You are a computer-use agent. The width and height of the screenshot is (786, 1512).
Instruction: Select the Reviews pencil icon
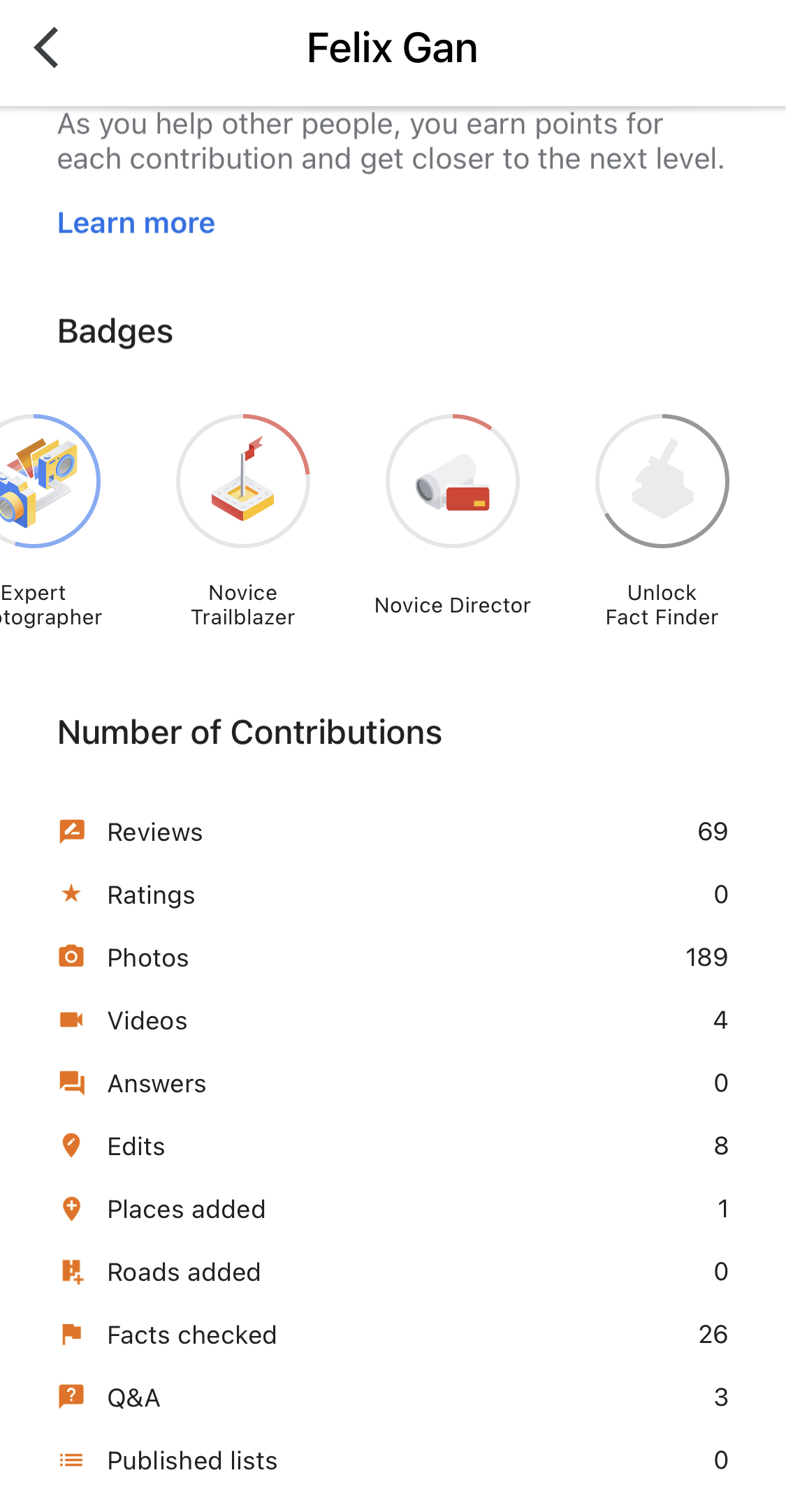coord(71,831)
